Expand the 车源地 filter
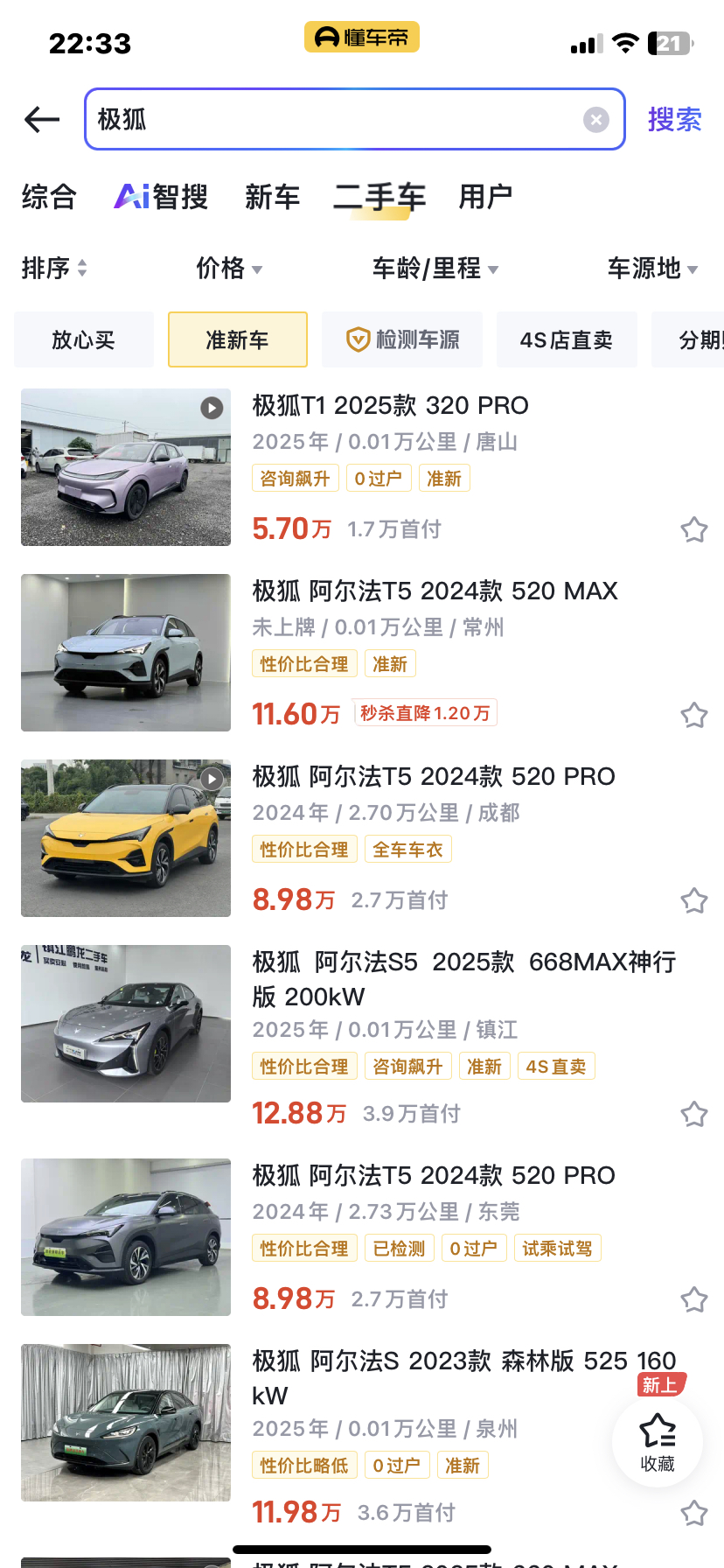 [x=652, y=268]
